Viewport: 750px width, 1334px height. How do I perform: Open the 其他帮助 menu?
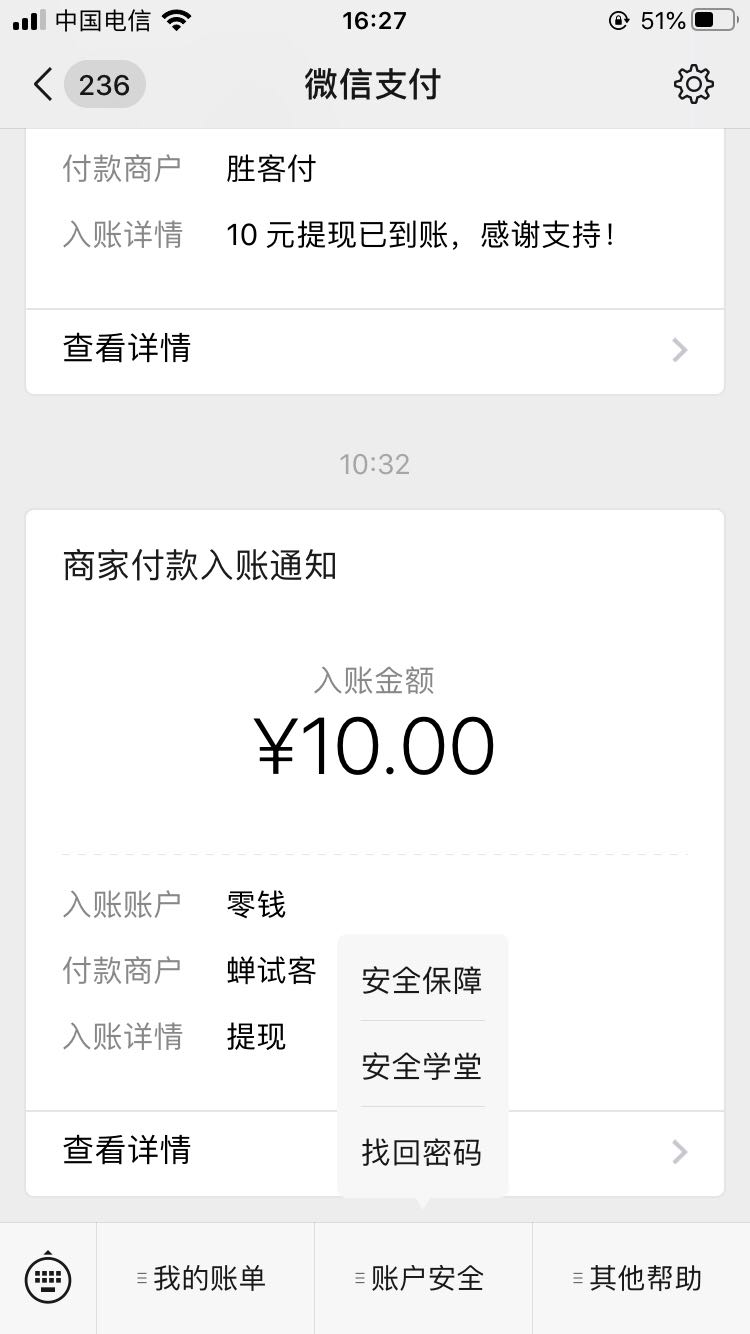641,1278
